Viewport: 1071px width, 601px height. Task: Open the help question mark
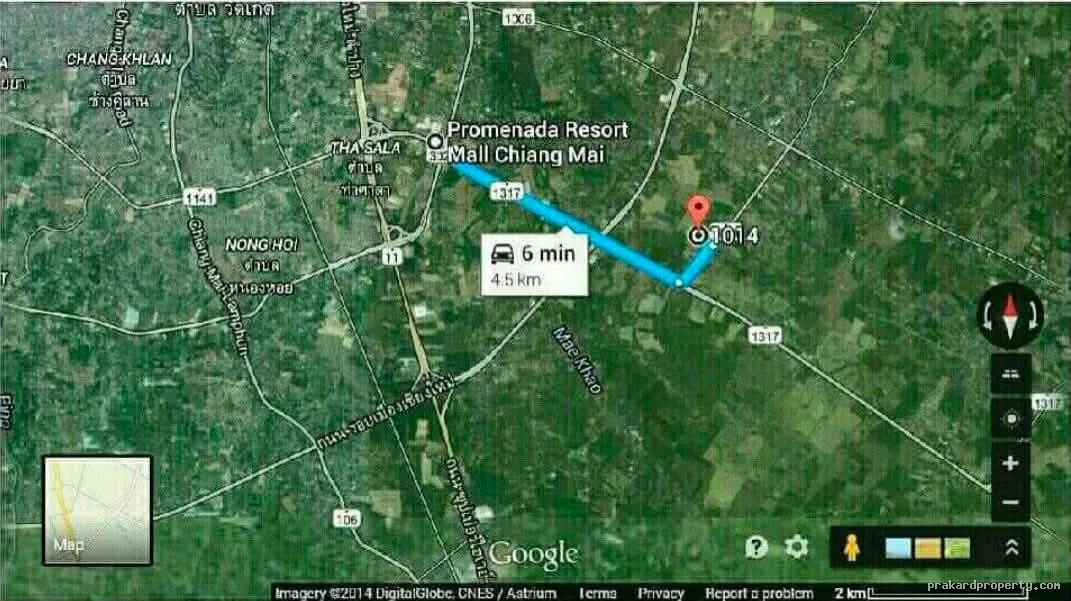[756, 547]
